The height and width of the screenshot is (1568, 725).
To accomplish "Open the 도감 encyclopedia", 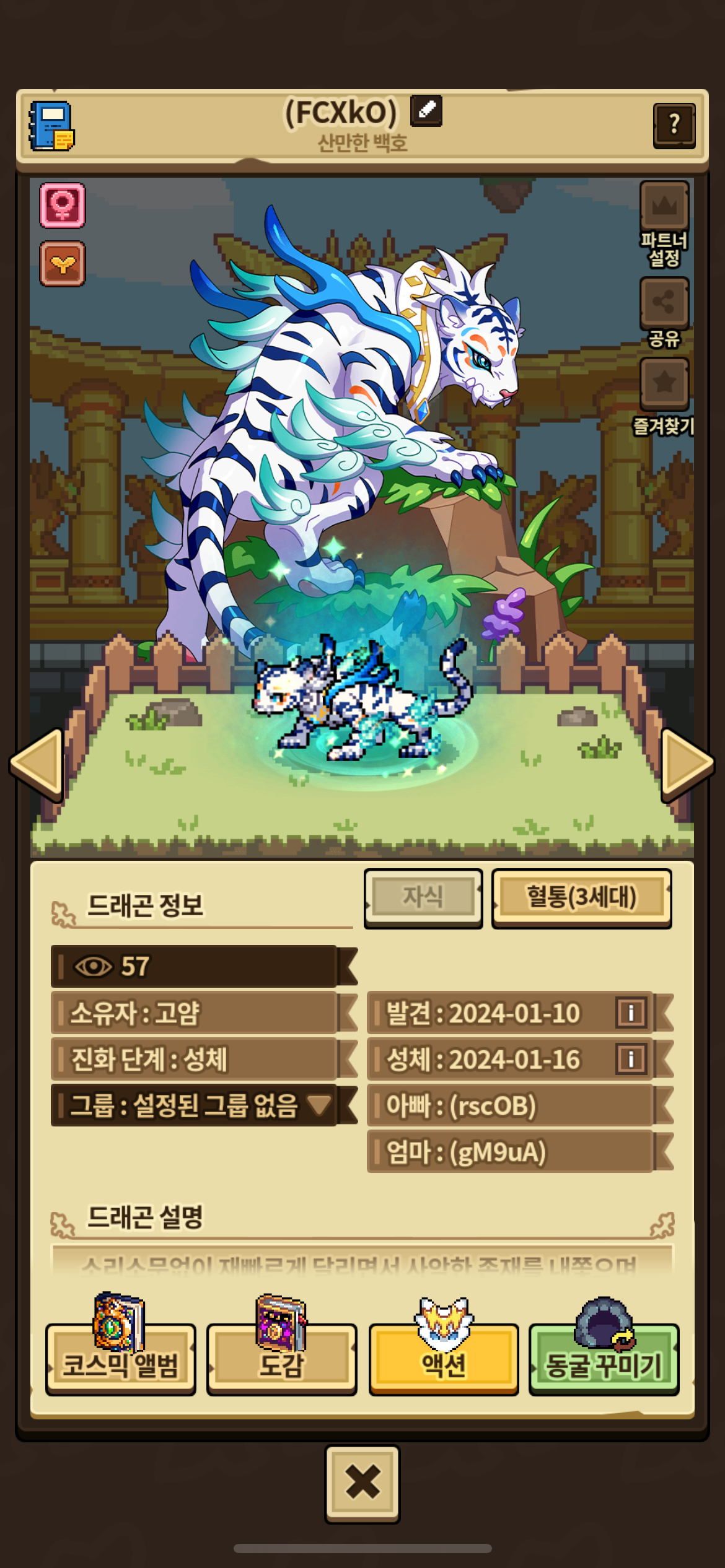I will pos(281,1359).
